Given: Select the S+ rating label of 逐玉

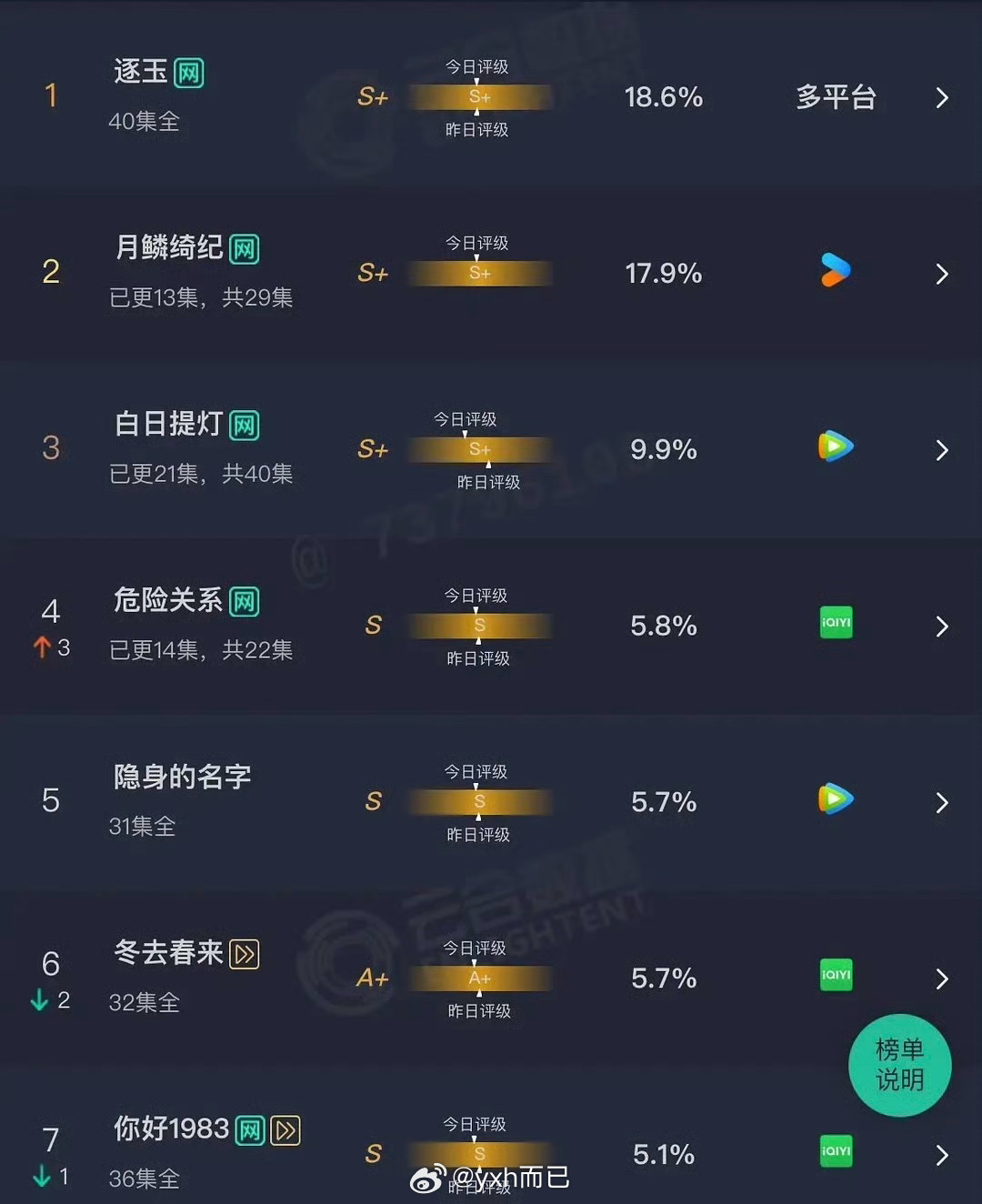Looking at the screenshot, I should tap(371, 96).
